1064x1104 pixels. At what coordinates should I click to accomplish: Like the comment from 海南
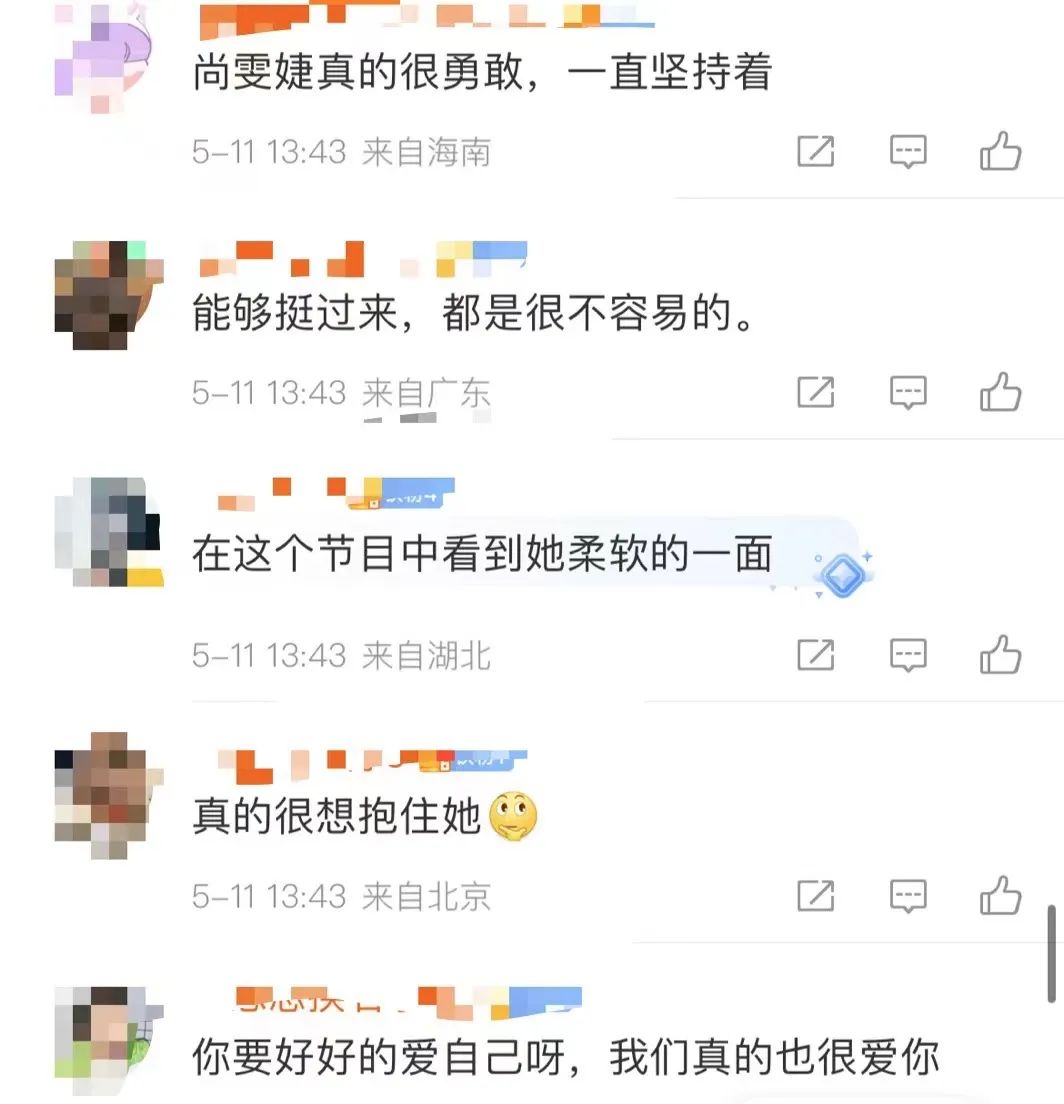pos(1000,152)
